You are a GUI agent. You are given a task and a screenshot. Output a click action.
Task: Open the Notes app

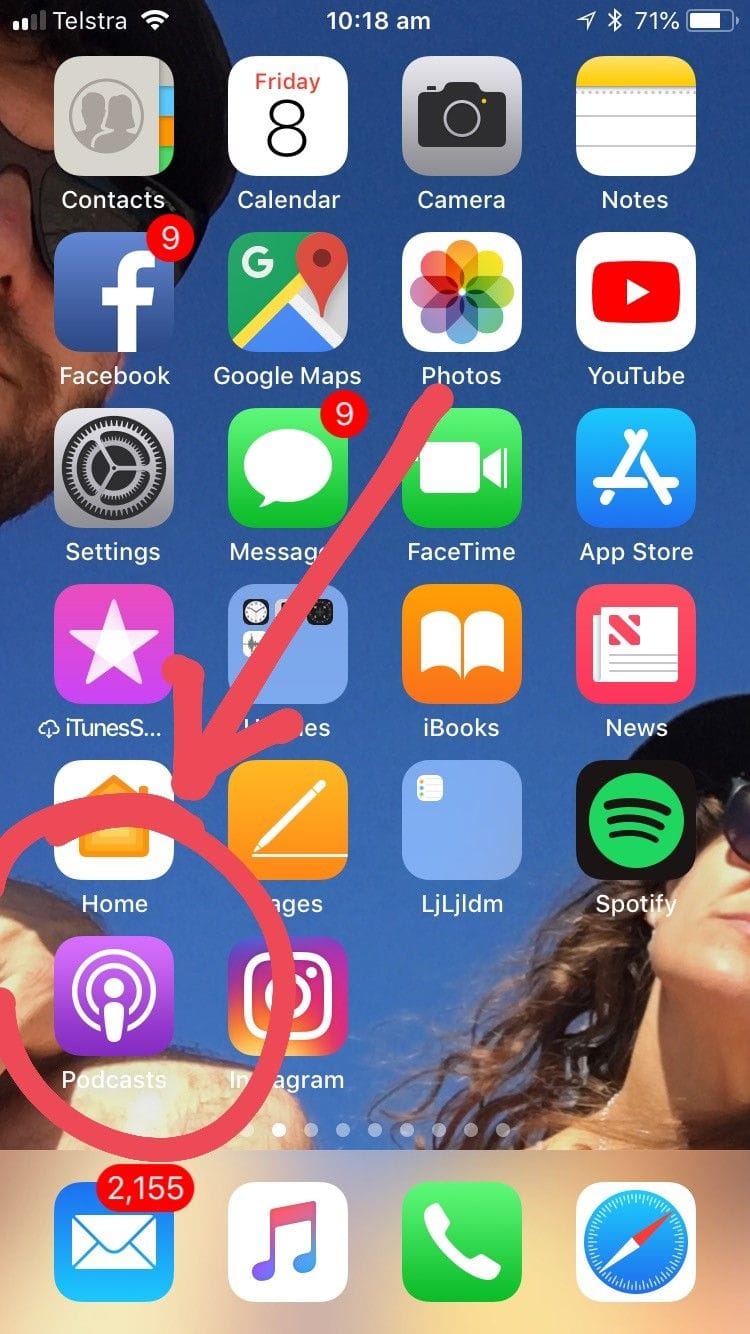click(636, 116)
